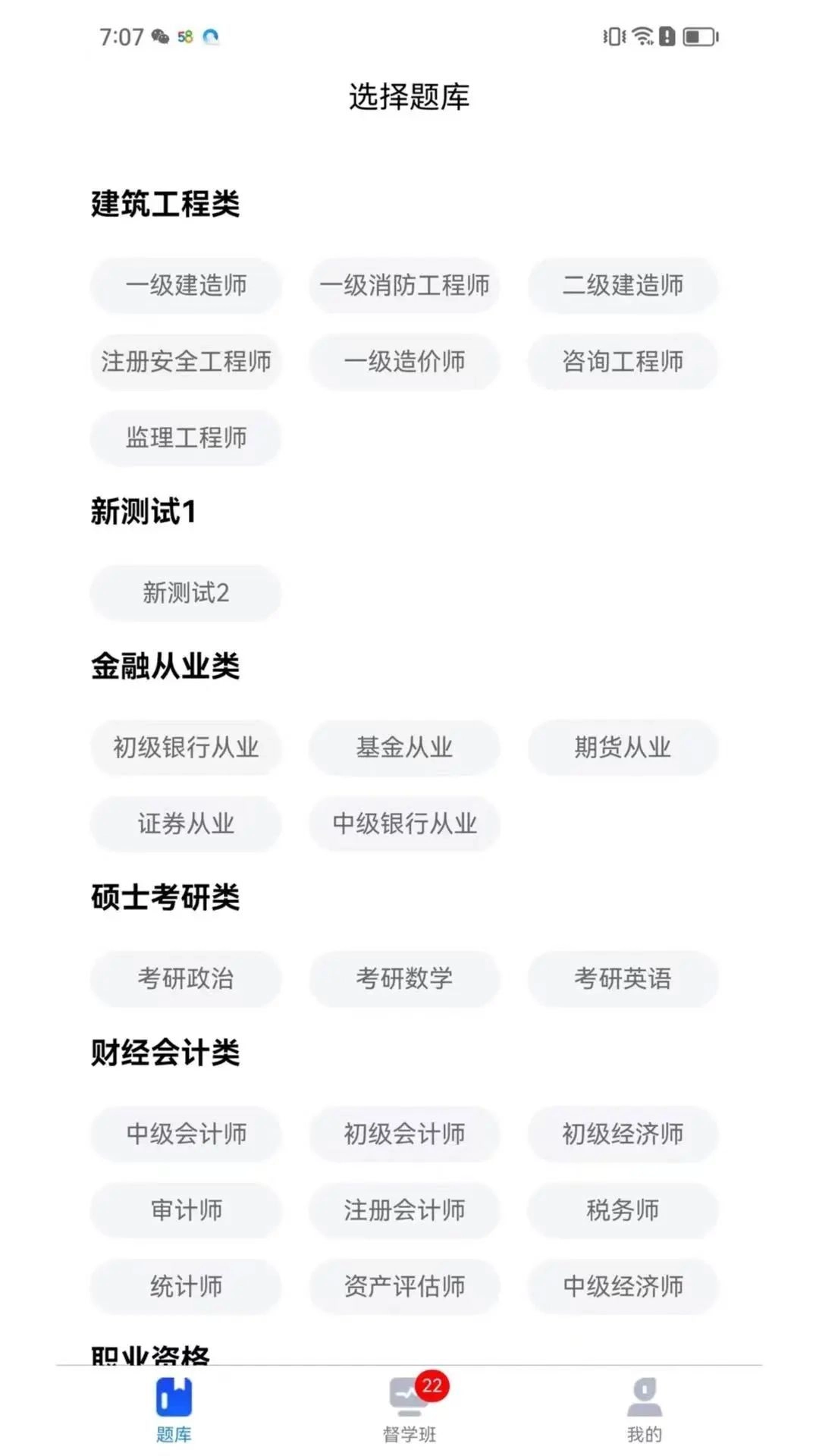819x1456 pixels.
Task: Tap the 税务师 chip
Action: (623, 1210)
